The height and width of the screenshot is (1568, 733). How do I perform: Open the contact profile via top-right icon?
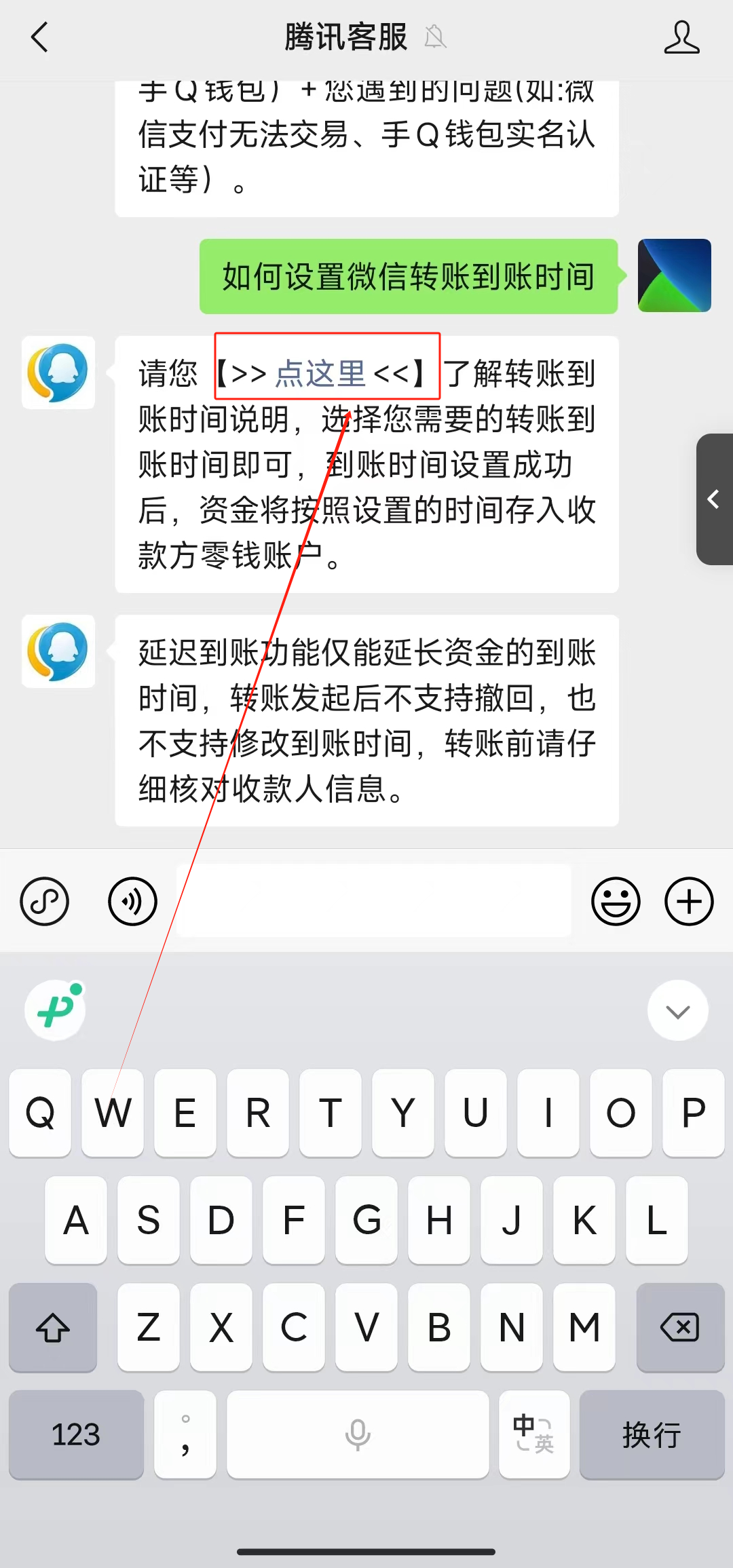pos(683,37)
